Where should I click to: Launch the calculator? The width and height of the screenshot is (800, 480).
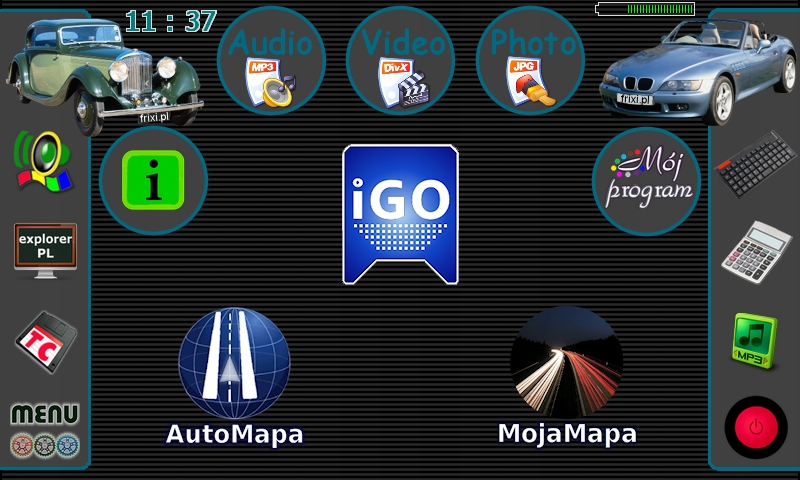click(x=756, y=250)
